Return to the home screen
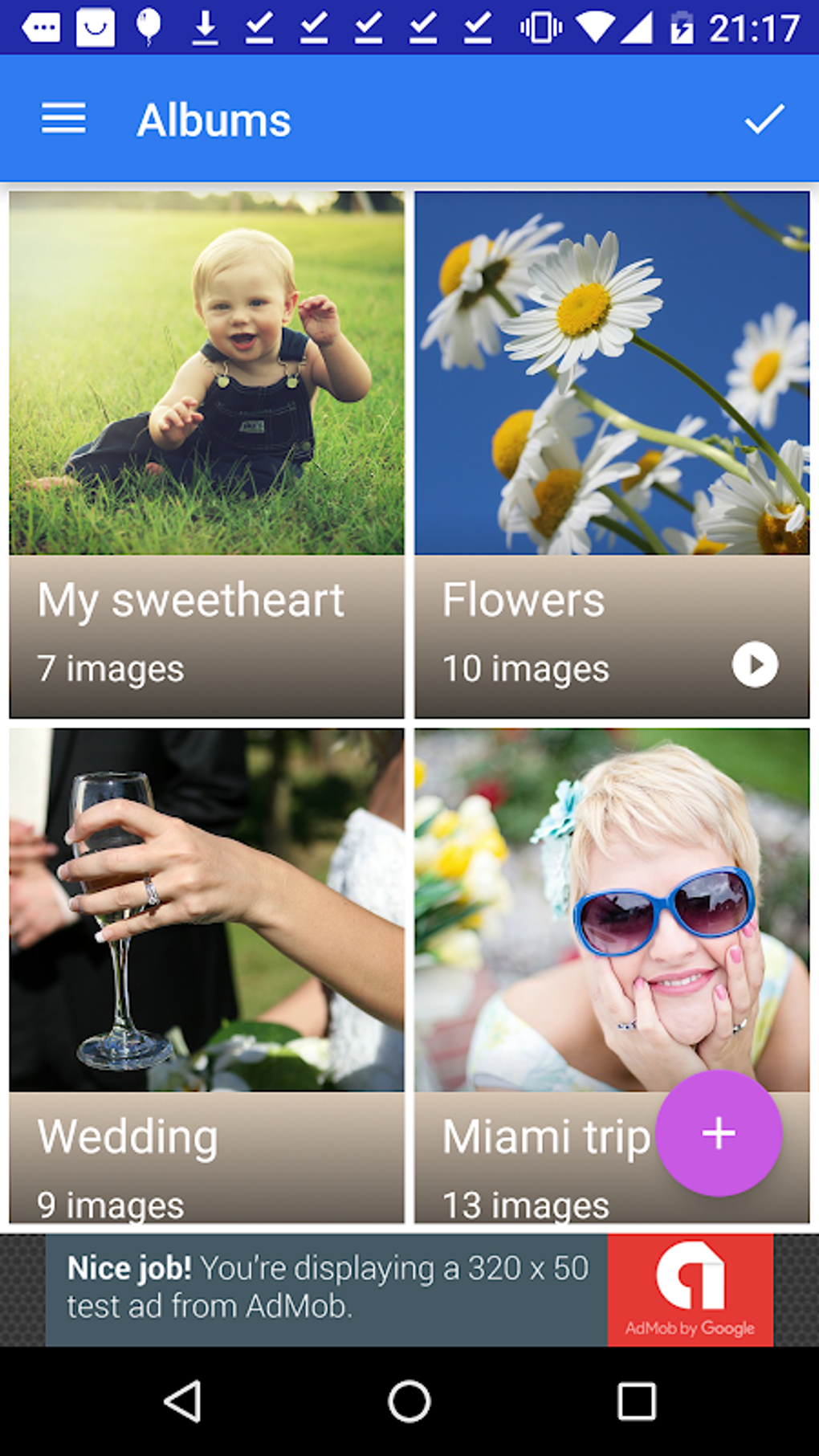The height and width of the screenshot is (1456, 819). tap(409, 1401)
